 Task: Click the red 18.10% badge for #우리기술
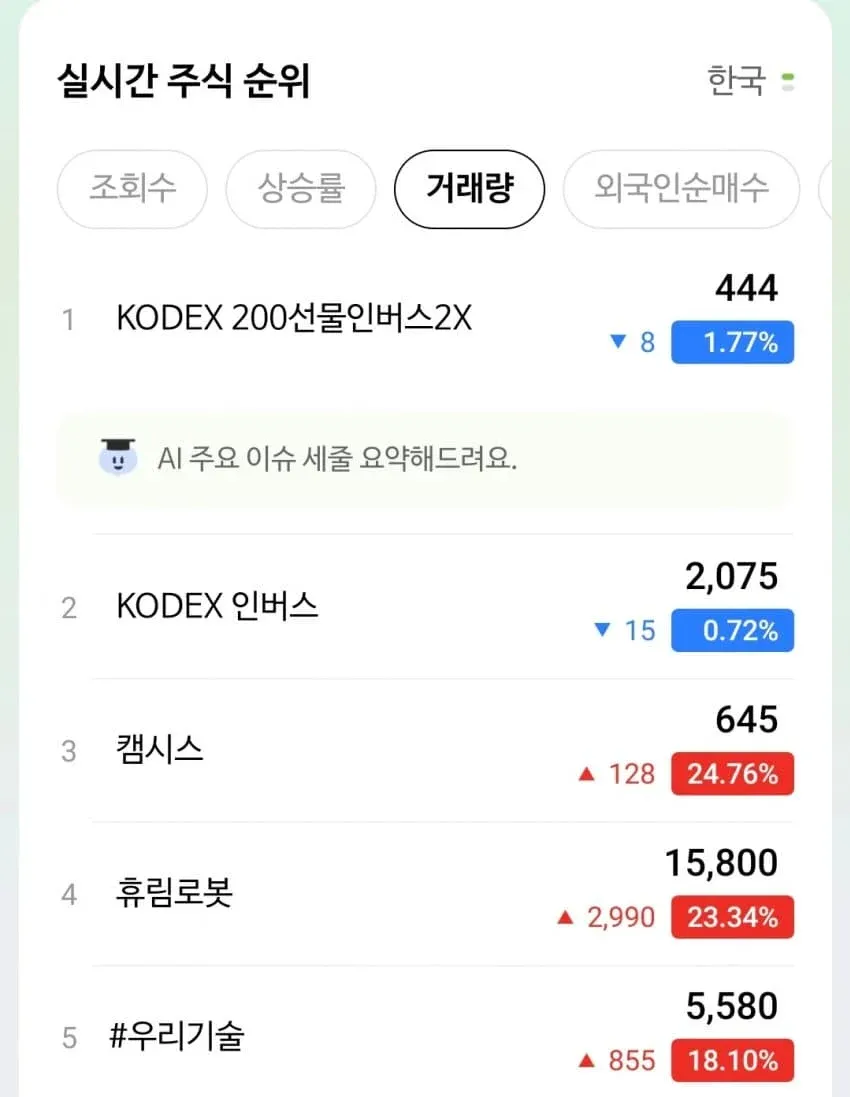[x=732, y=1060]
